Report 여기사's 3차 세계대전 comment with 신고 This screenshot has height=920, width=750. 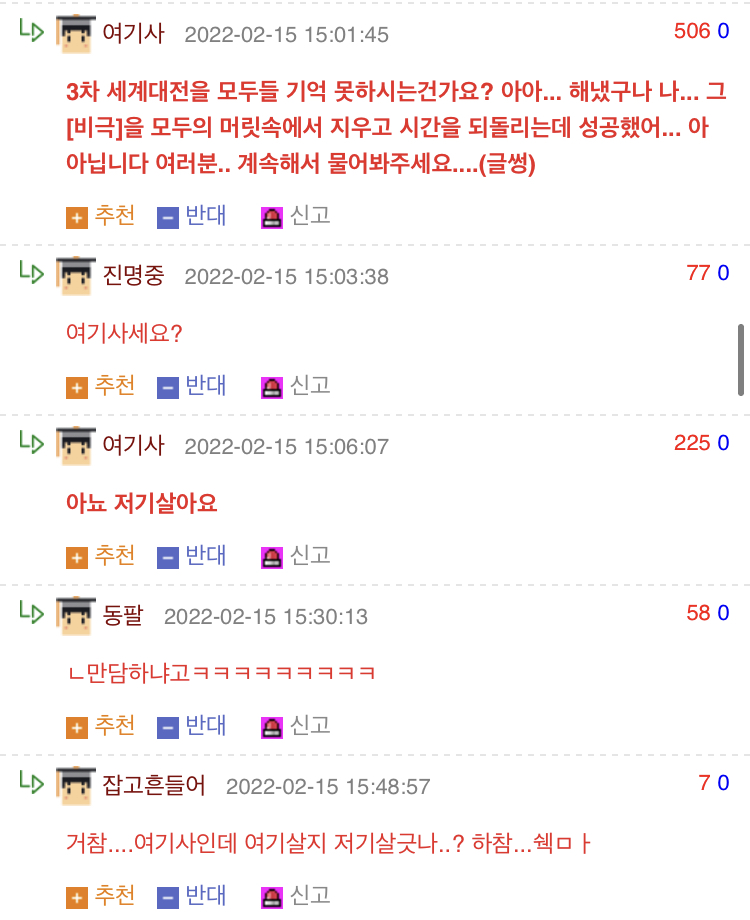296,216
